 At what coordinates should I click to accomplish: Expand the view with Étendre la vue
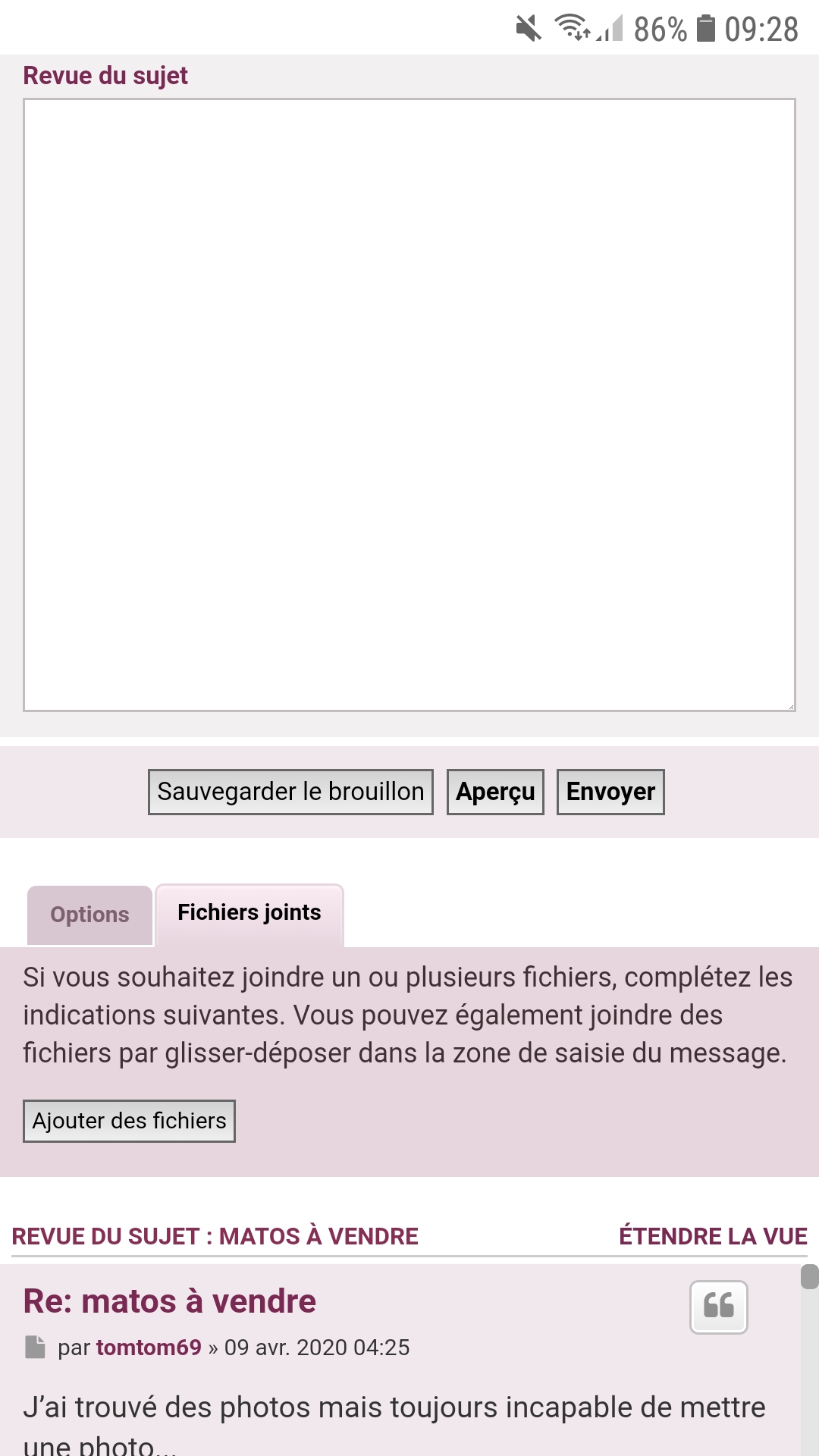(x=713, y=1236)
